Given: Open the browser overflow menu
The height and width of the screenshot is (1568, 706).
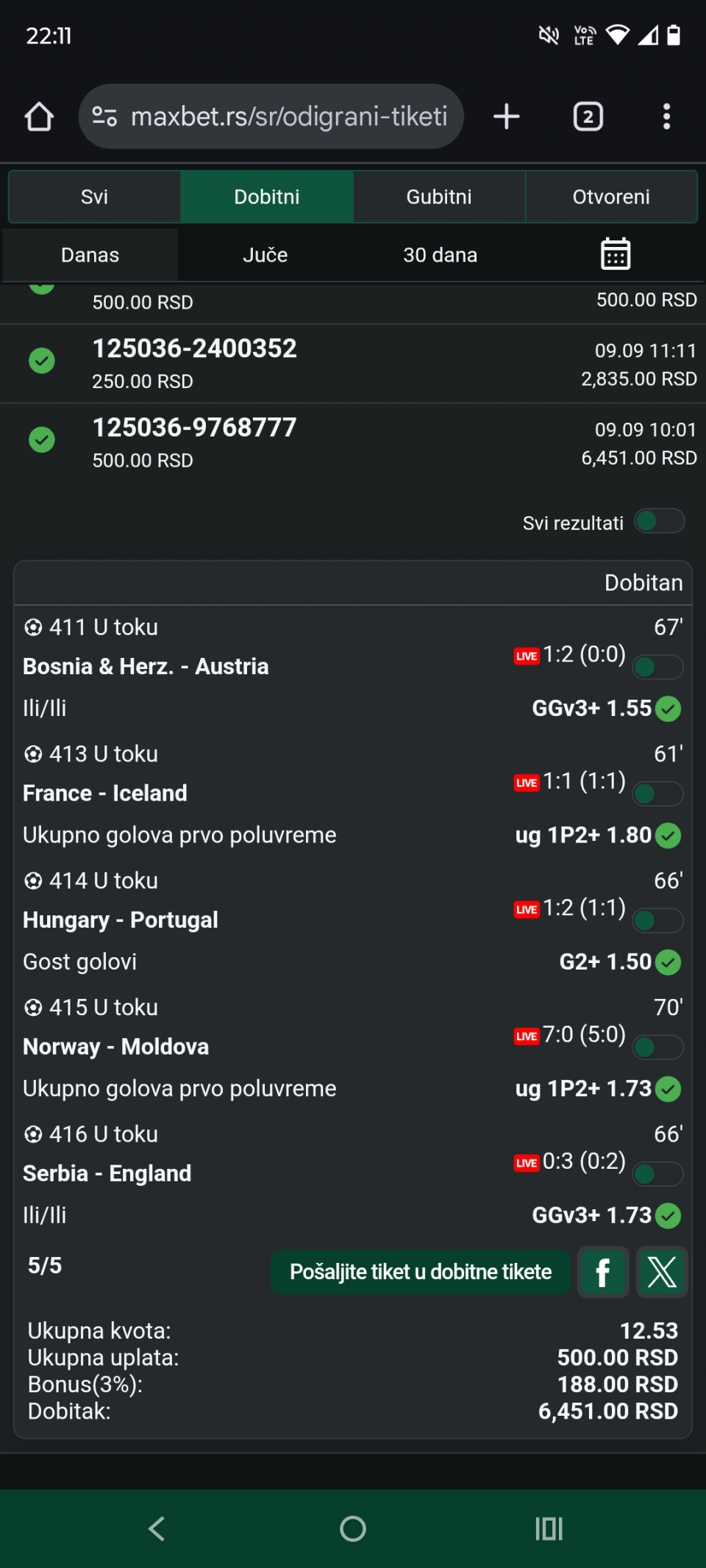Looking at the screenshot, I should [666, 116].
